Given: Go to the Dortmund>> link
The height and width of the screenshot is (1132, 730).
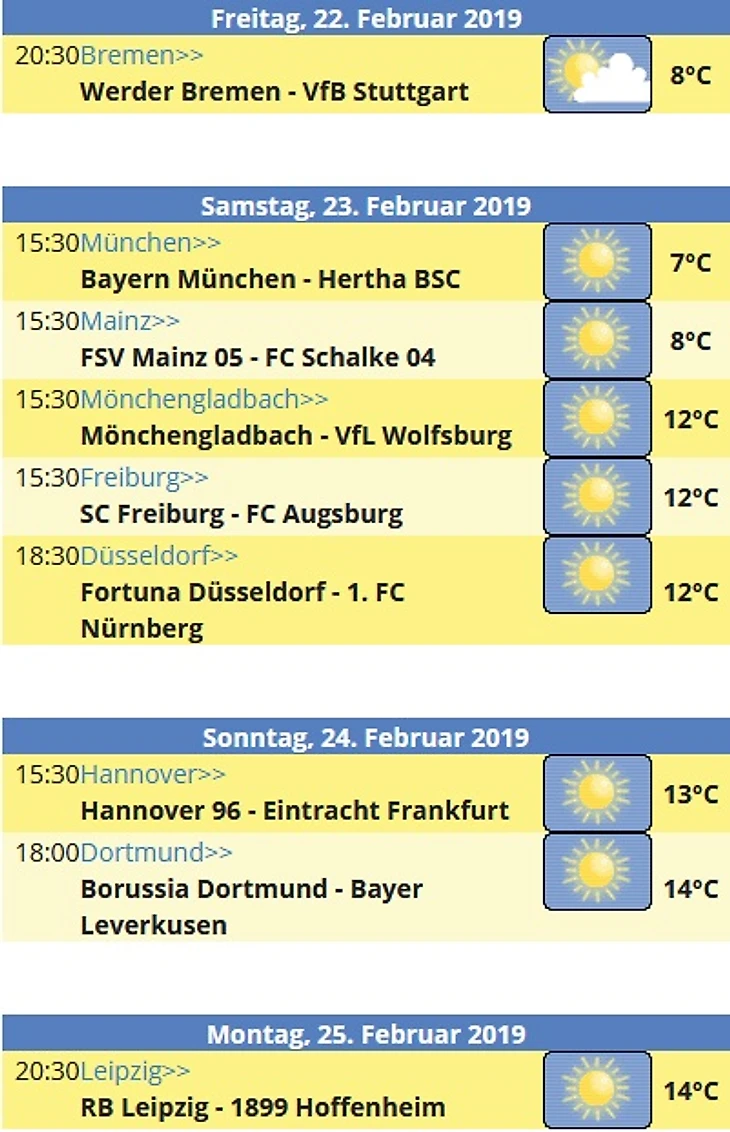Looking at the screenshot, I should click(156, 852).
